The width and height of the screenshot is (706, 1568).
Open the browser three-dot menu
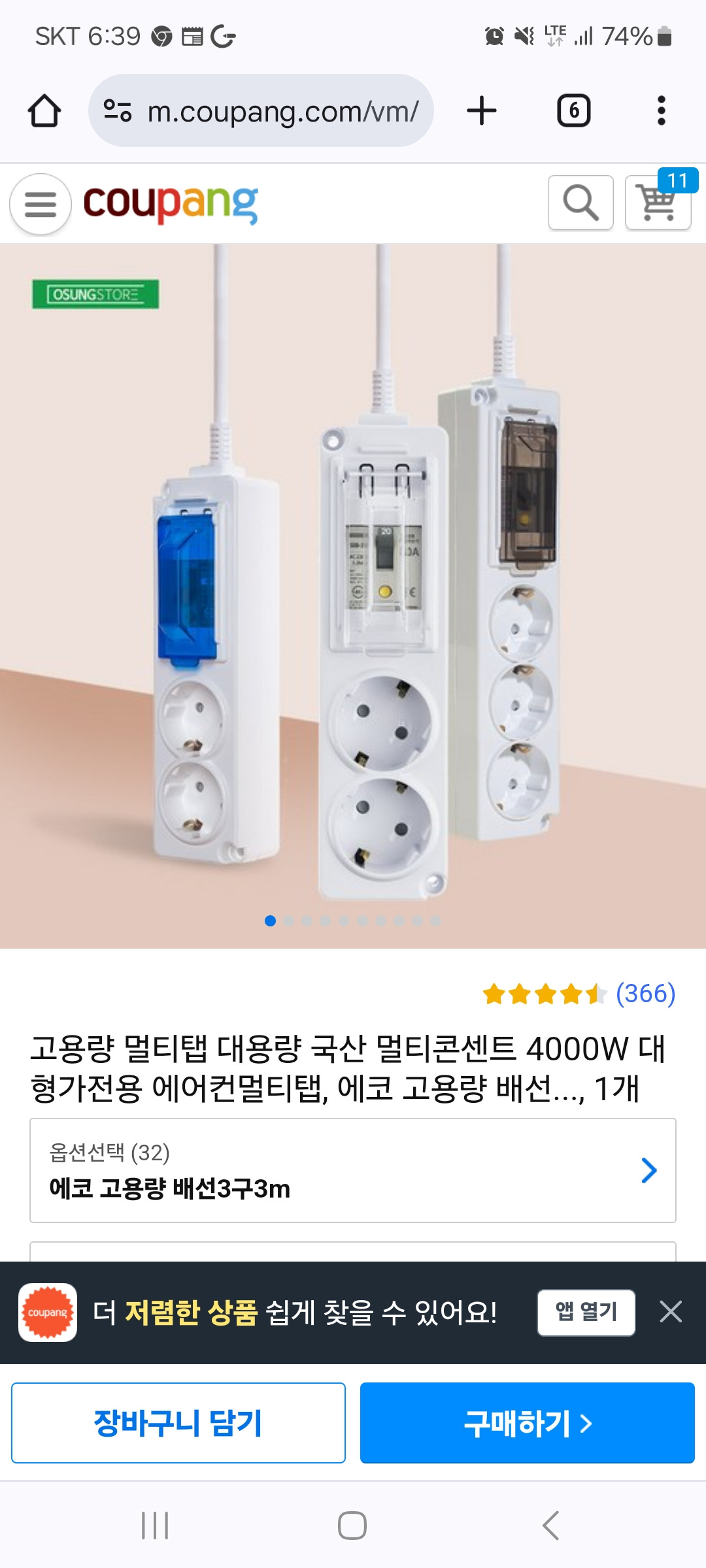pos(663,110)
